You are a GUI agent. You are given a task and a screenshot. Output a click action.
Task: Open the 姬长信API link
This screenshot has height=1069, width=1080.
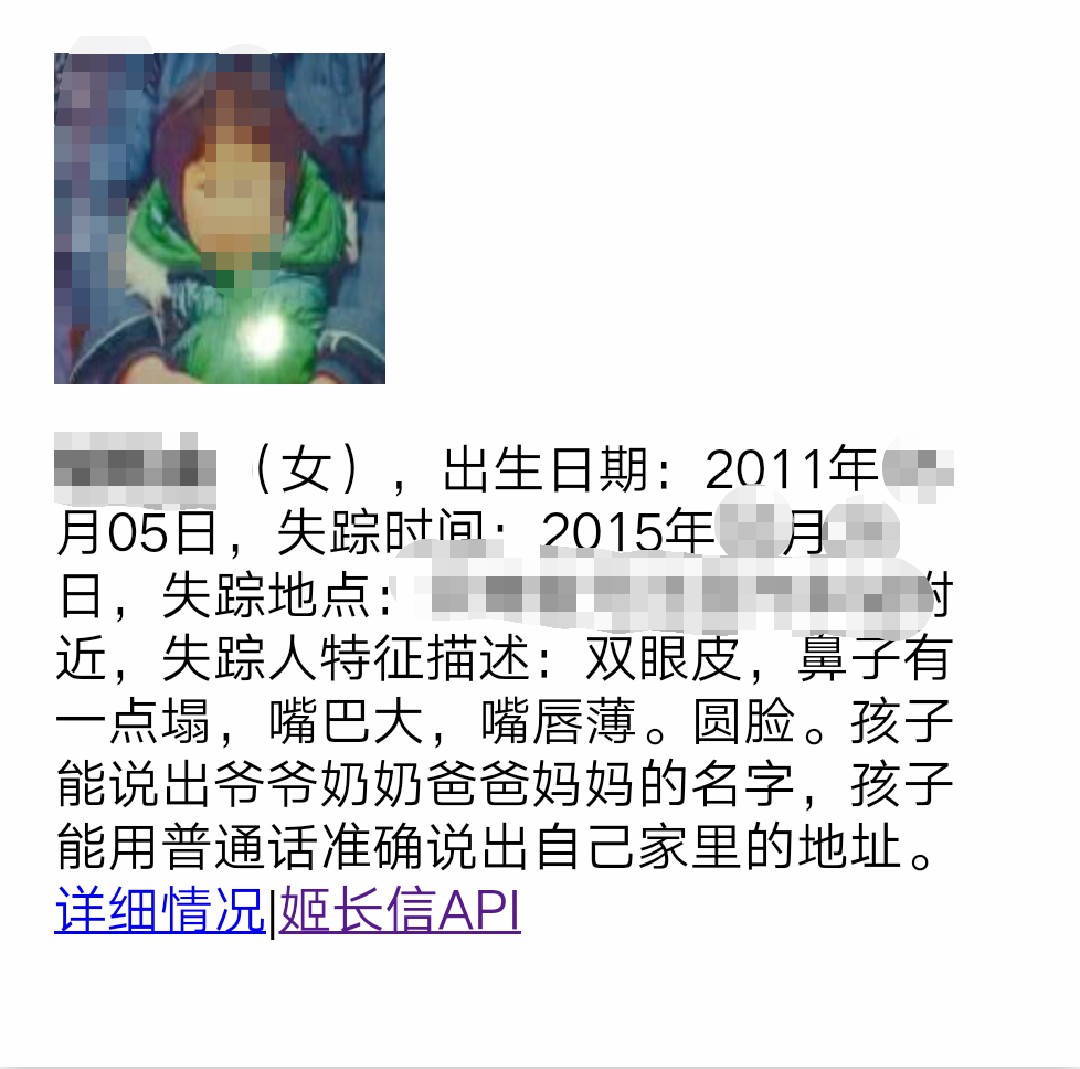point(400,910)
